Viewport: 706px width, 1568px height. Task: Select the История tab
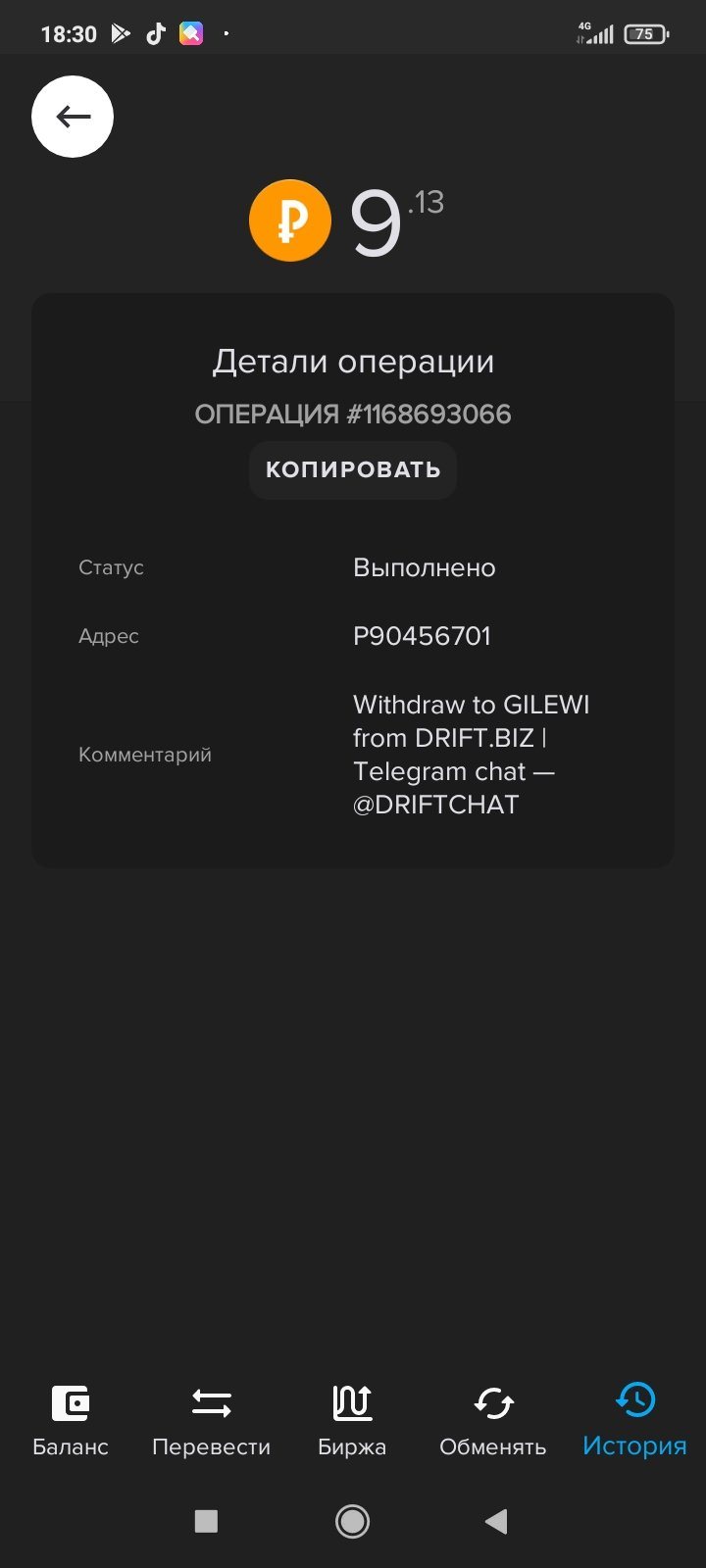(x=634, y=1421)
